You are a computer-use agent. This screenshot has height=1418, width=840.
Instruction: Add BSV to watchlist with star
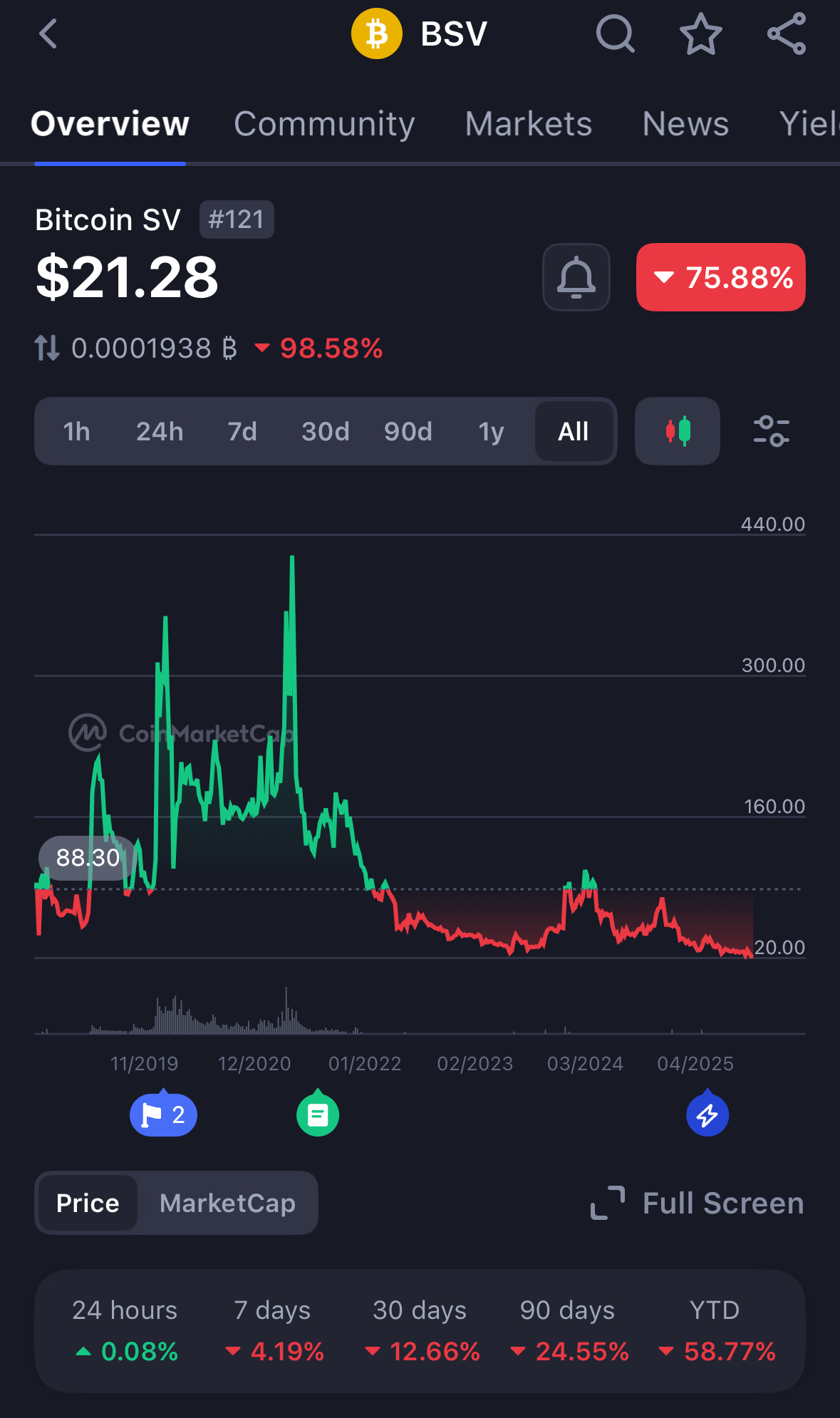700,33
